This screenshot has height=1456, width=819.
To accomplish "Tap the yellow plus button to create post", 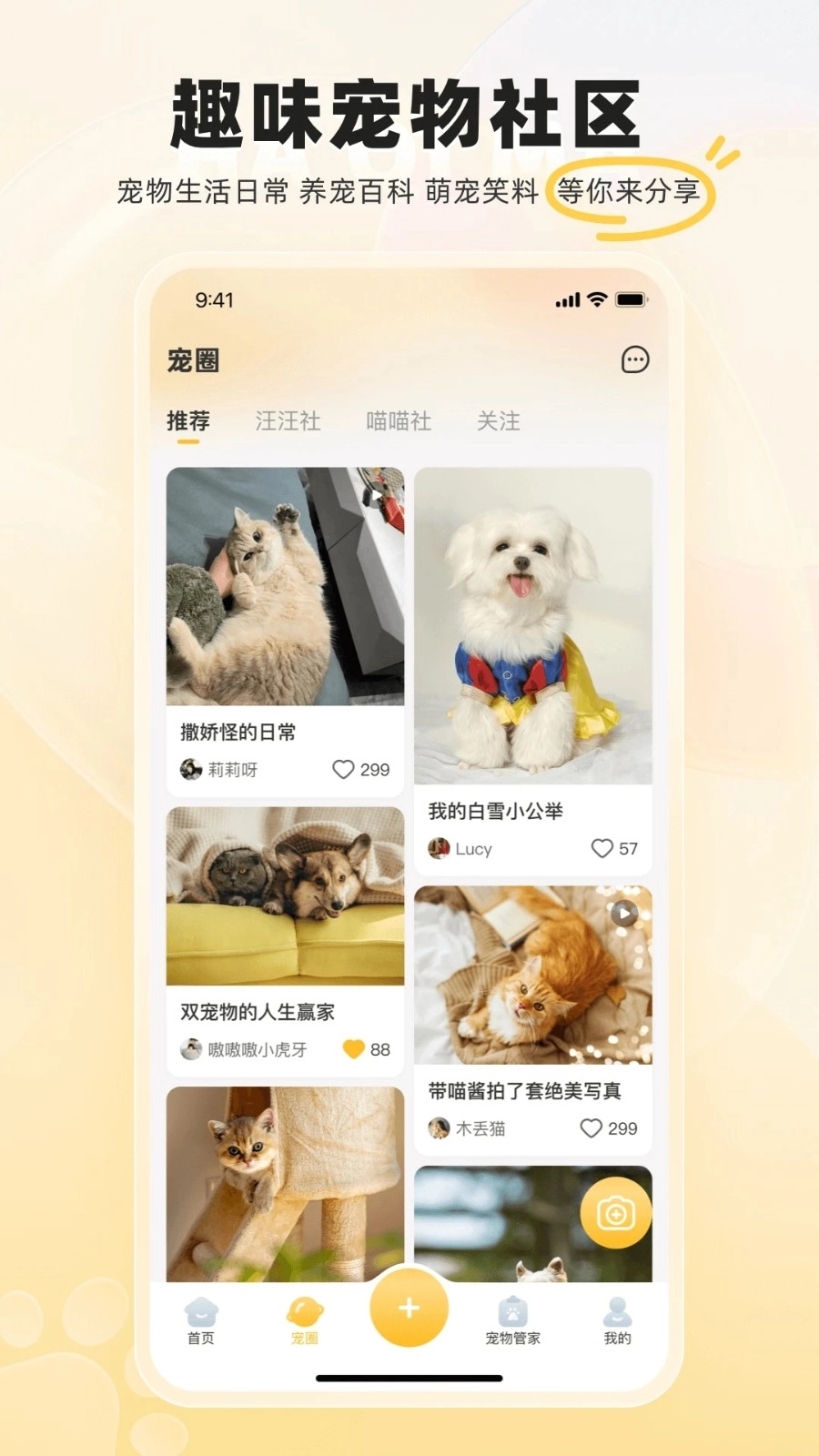I will pos(409,1308).
